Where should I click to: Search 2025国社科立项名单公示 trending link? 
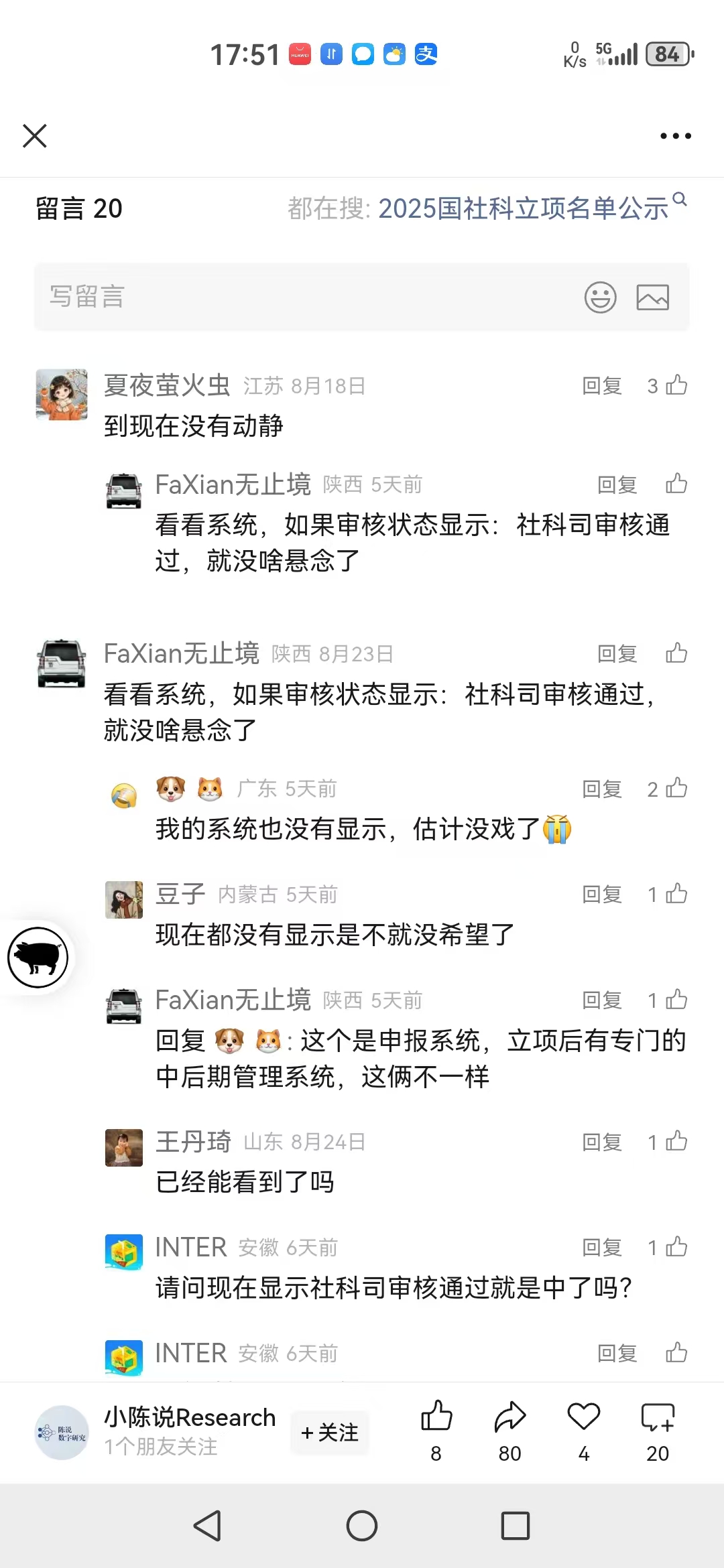click(523, 208)
